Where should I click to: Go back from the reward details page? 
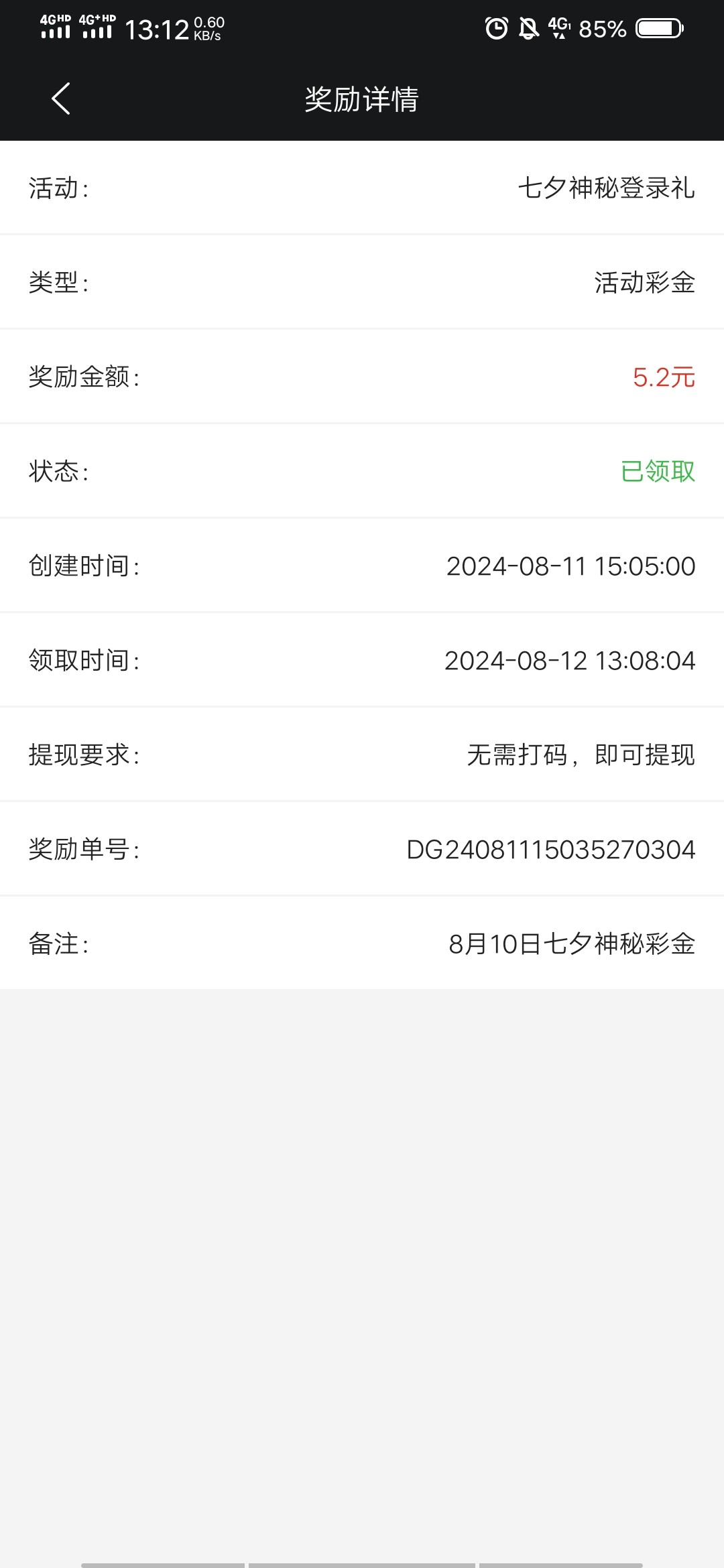61,99
